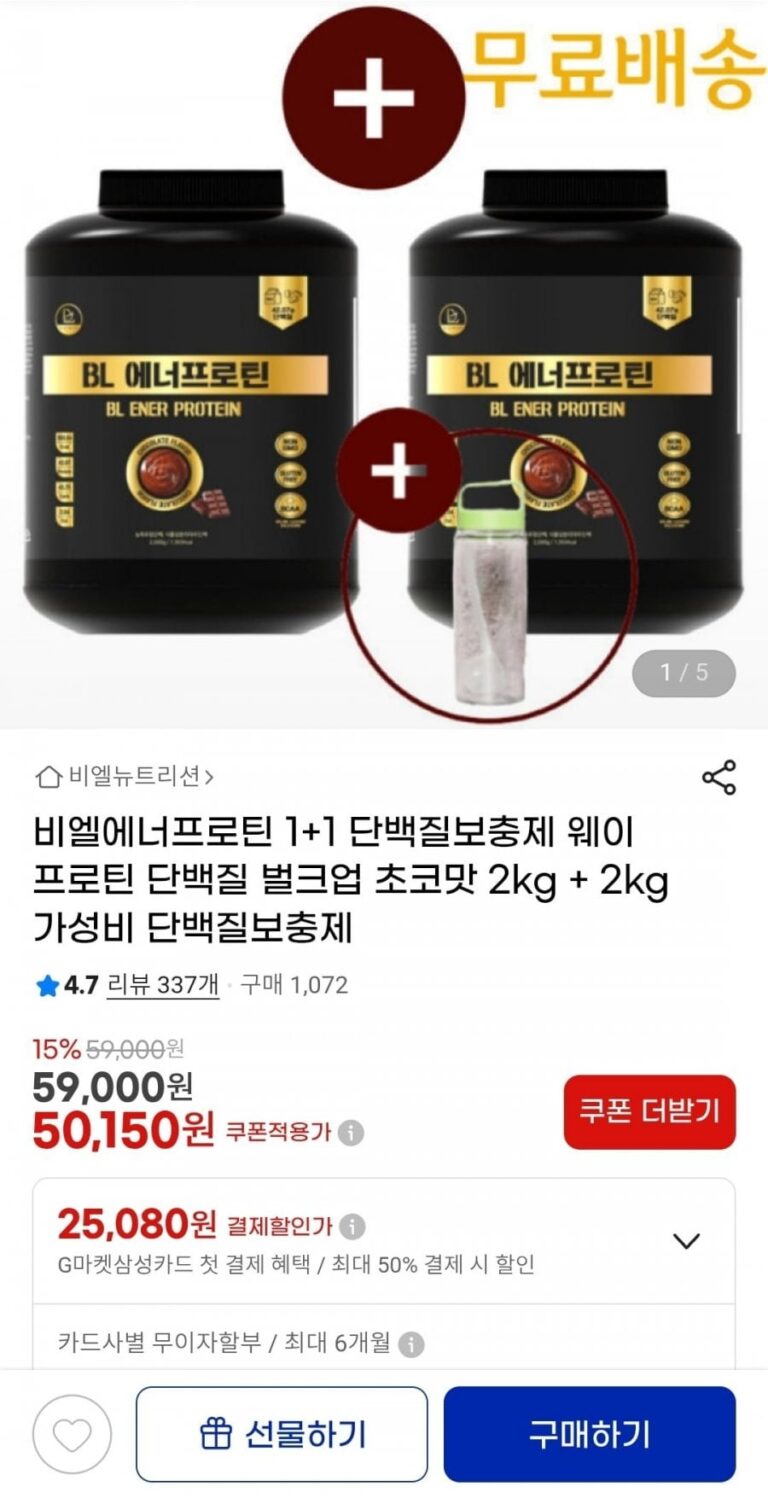
Task: Show info for 결제할인가
Action: click(x=353, y=1226)
